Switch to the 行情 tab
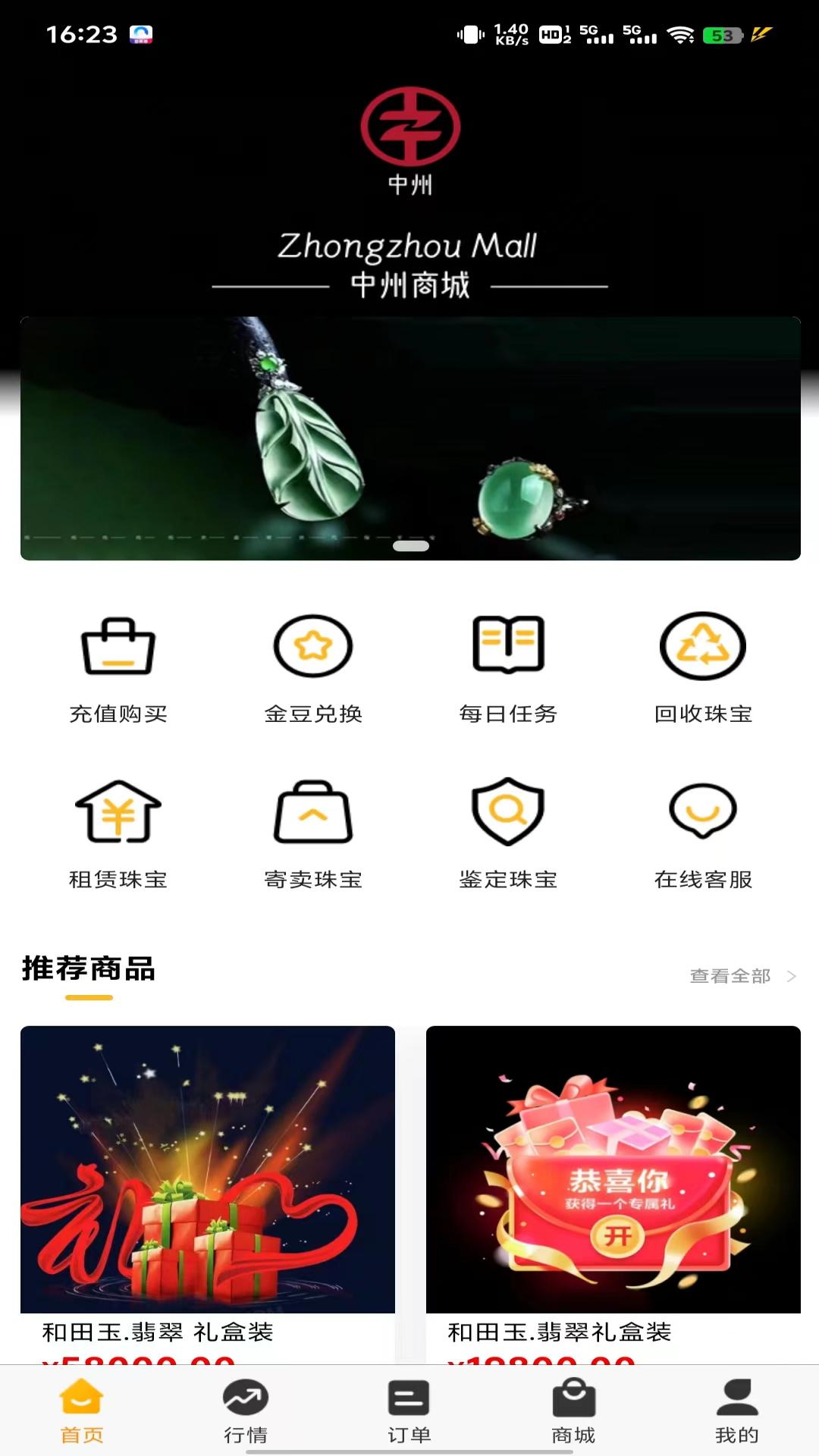 pyautogui.click(x=246, y=1412)
